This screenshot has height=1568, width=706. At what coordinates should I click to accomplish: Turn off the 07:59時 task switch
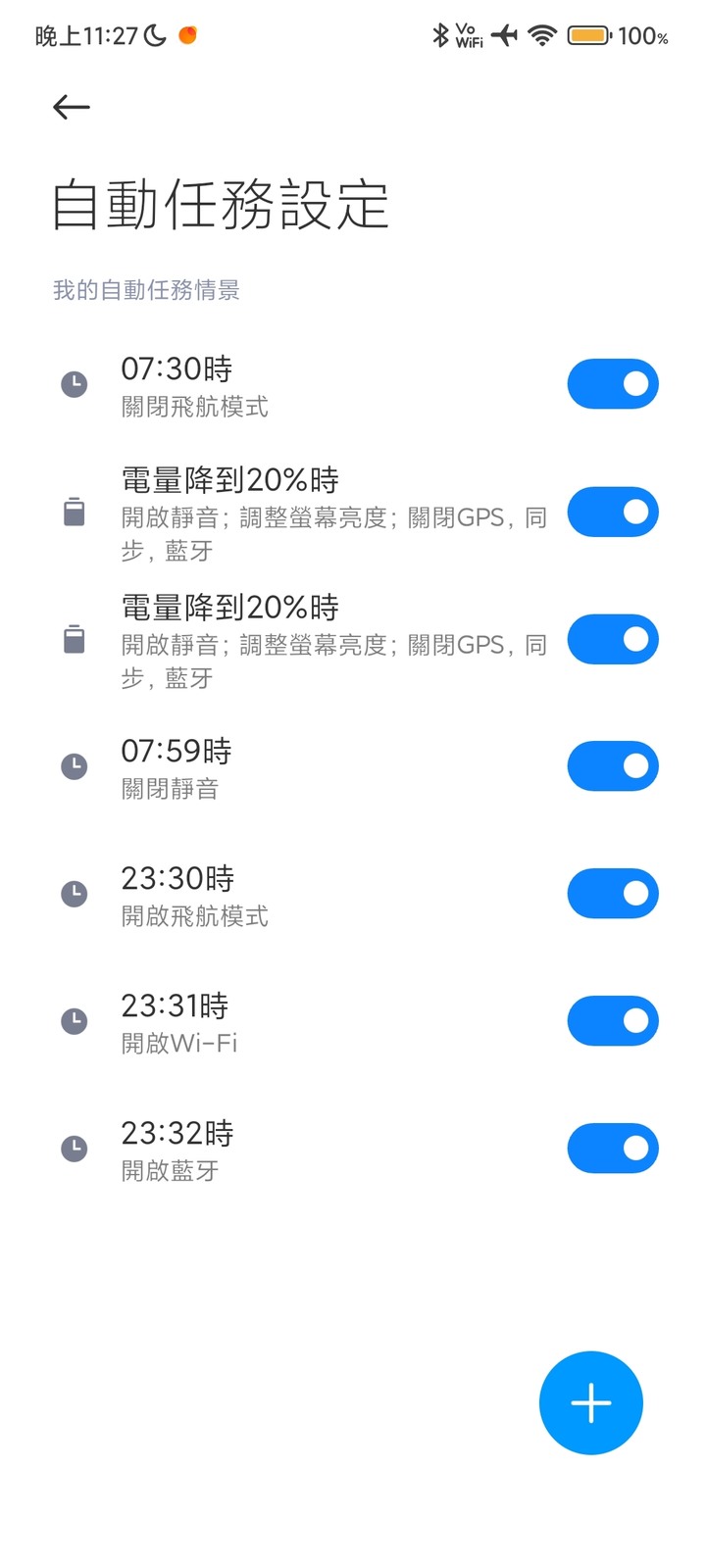613,765
